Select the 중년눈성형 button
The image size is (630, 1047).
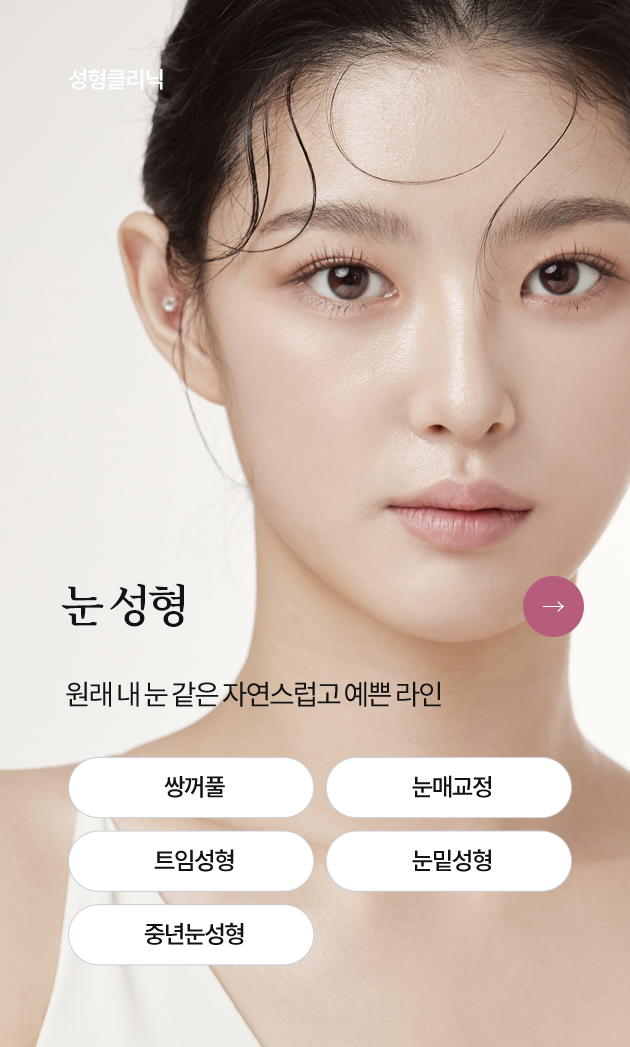coord(191,935)
